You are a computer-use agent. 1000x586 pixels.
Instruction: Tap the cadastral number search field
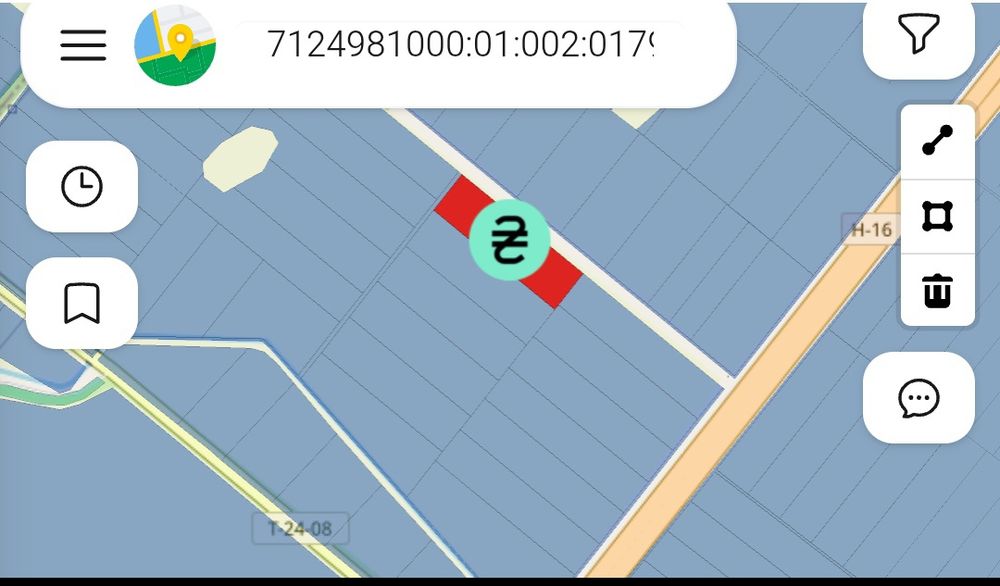click(x=460, y=45)
